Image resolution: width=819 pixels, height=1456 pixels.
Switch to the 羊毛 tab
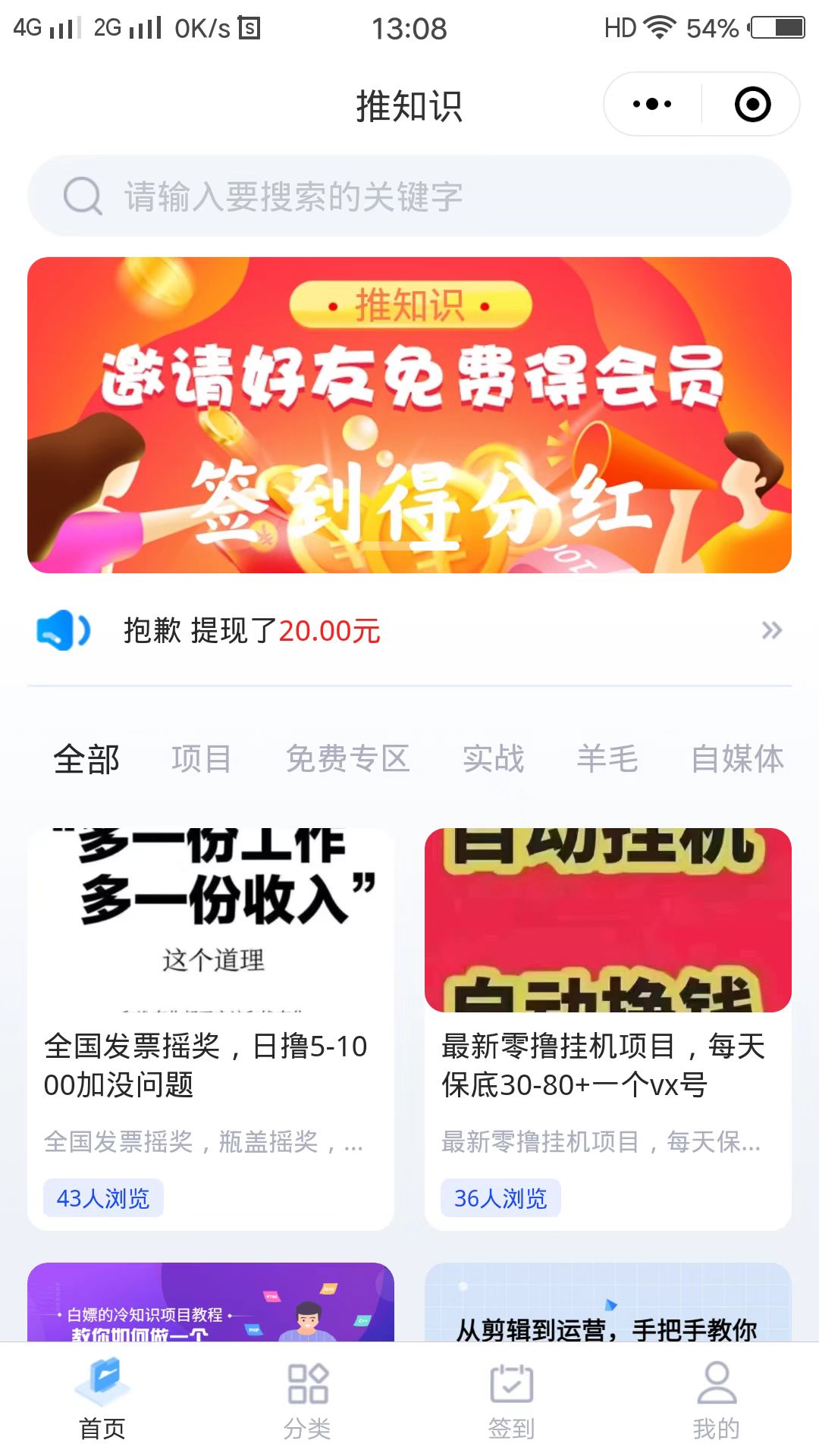click(607, 759)
